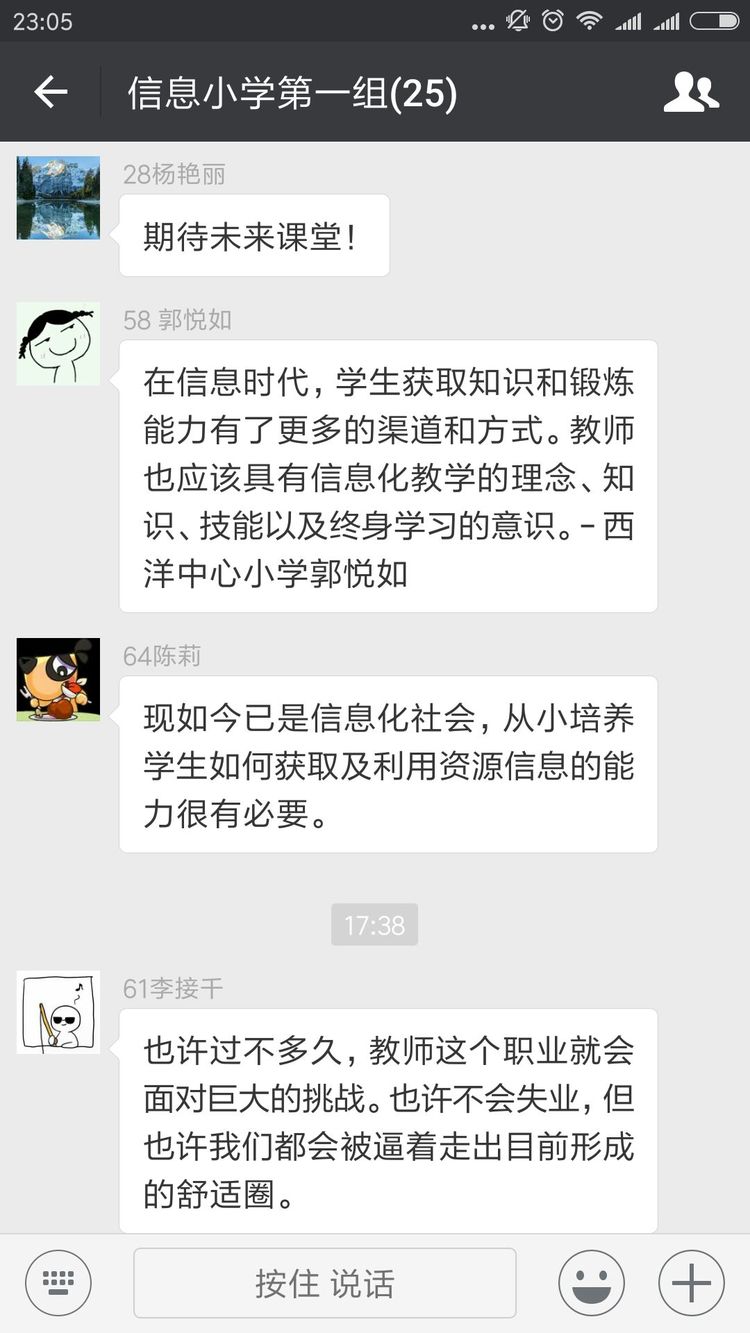Tap 64陈莉's profile picture
750x1333 pixels.
(58, 679)
